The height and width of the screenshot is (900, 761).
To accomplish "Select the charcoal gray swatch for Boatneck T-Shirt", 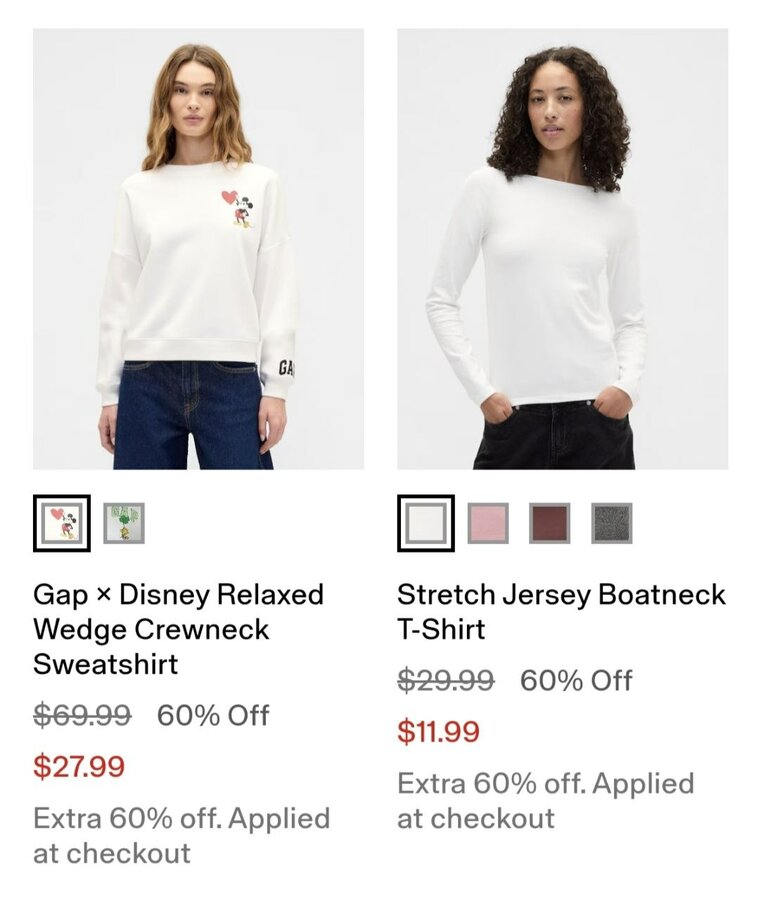I will coord(611,523).
